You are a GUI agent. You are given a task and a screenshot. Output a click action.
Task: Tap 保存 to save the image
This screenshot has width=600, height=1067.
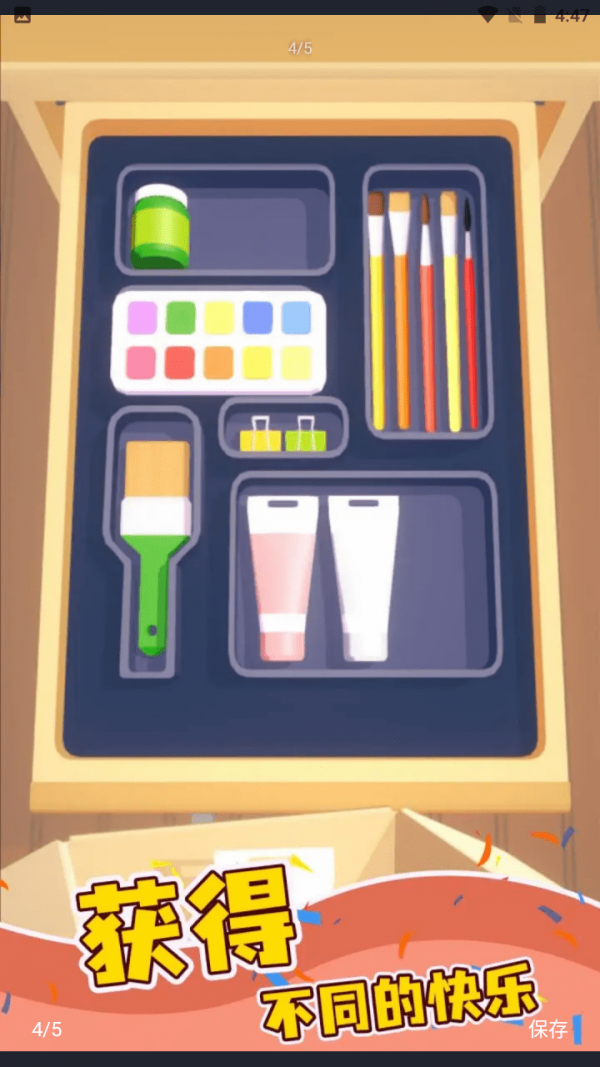[x=548, y=1029]
